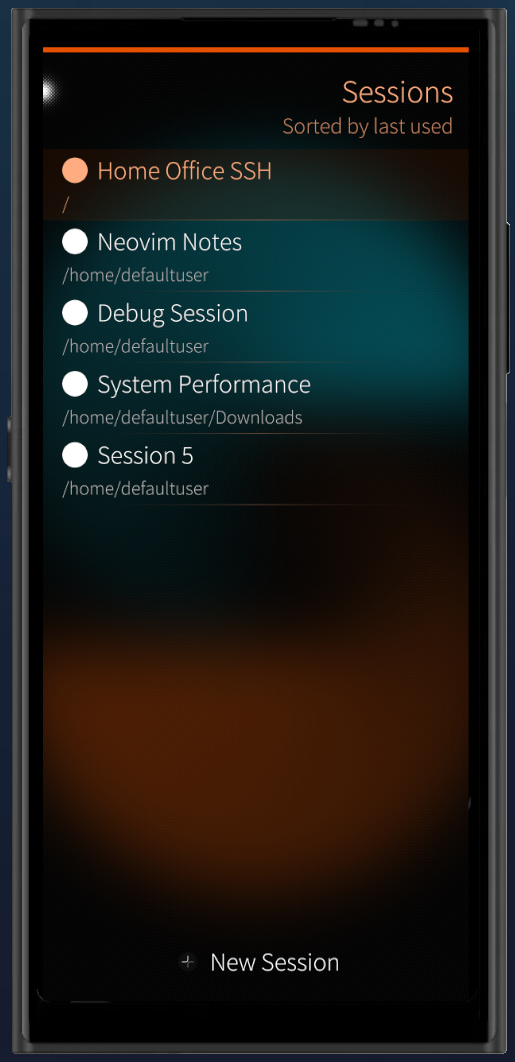The image size is (515, 1062).
Task: Switch to Session 5
Action: 255,469
